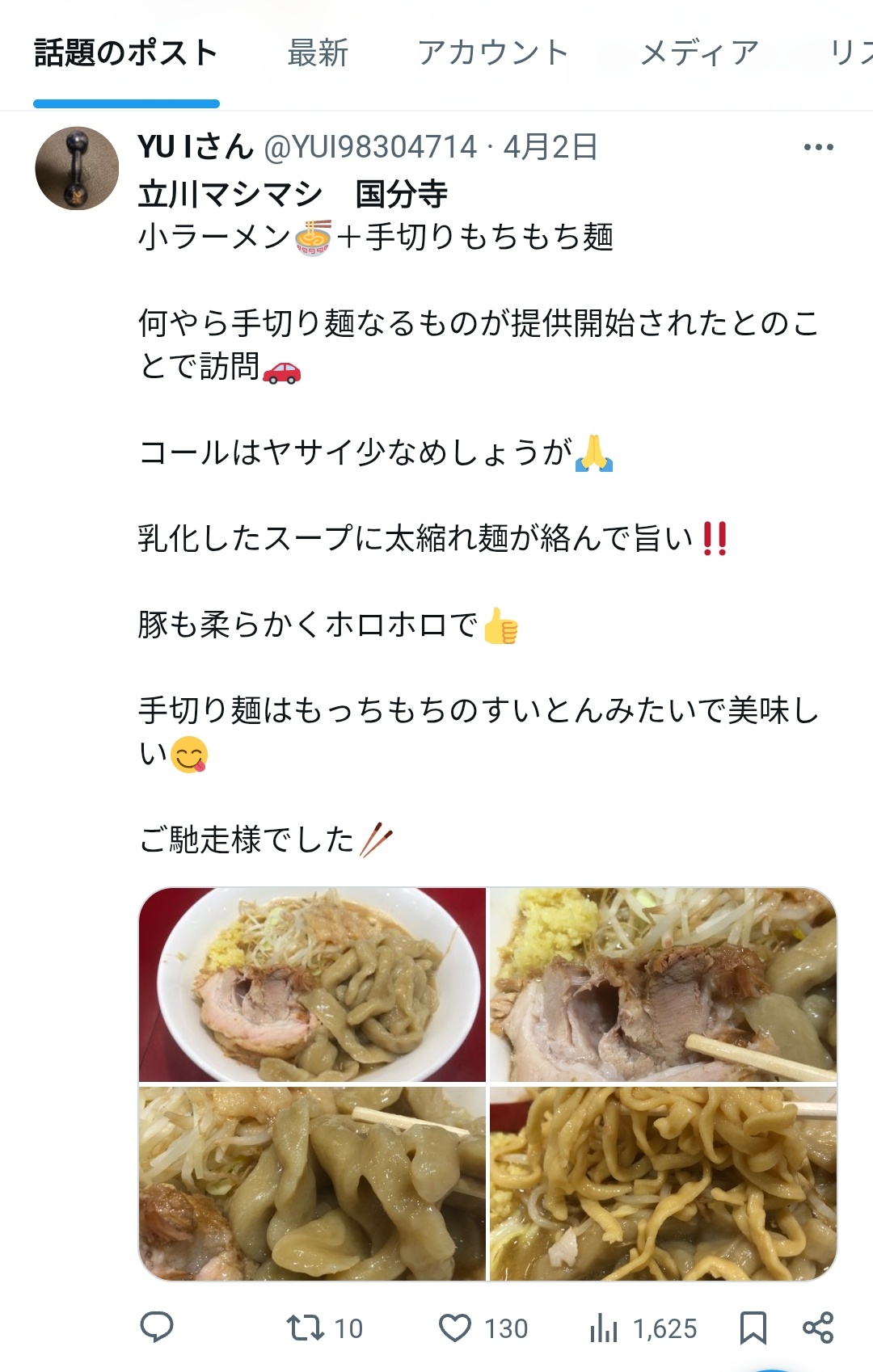This screenshot has width=873, height=1372.
Task: Switch to the メディア tab
Action: 699,53
